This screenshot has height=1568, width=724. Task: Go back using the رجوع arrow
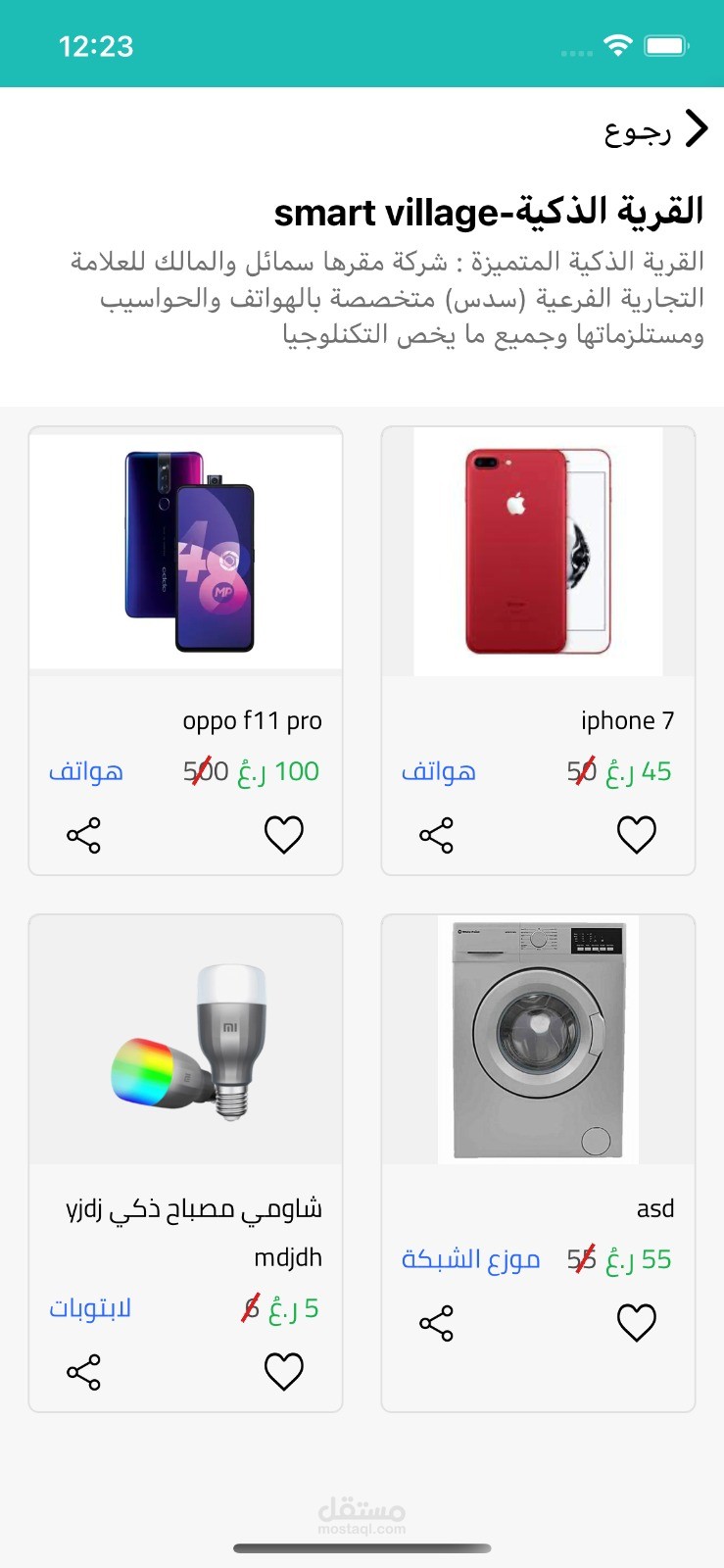[696, 129]
